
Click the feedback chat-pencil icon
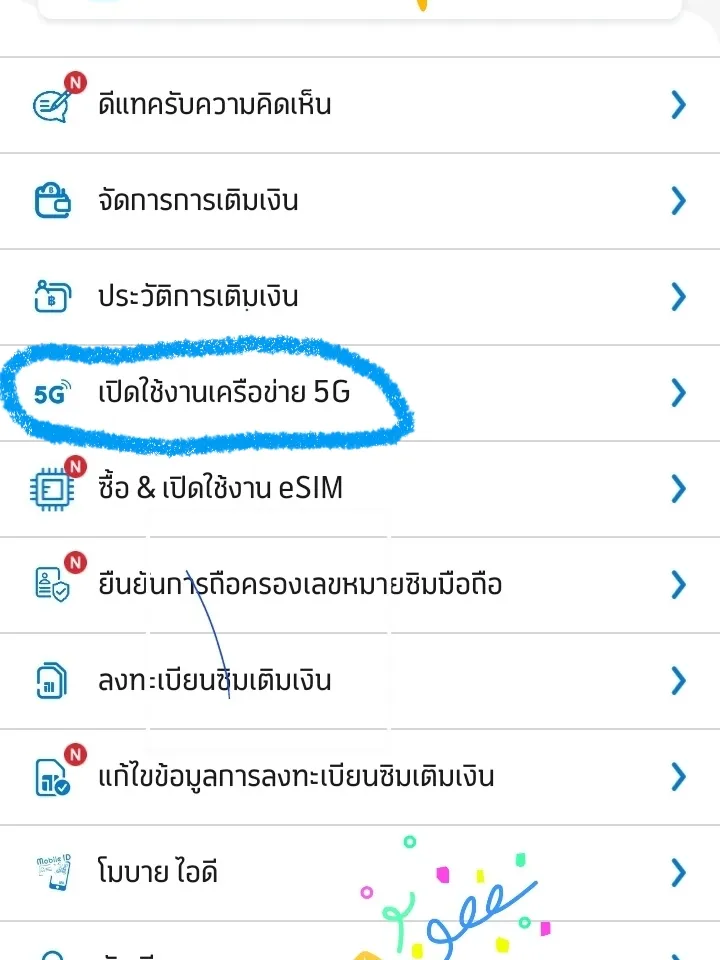tap(52, 104)
